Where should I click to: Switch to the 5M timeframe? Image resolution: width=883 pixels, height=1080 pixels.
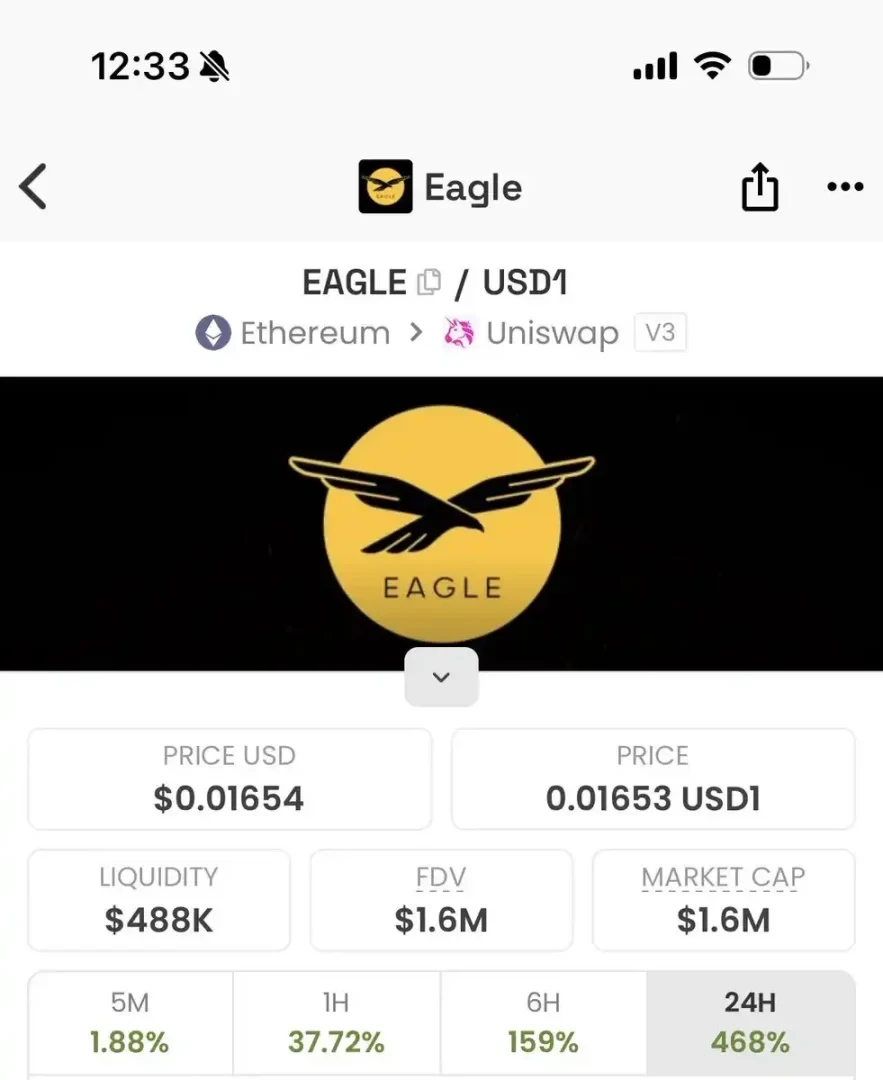[130, 1023]
